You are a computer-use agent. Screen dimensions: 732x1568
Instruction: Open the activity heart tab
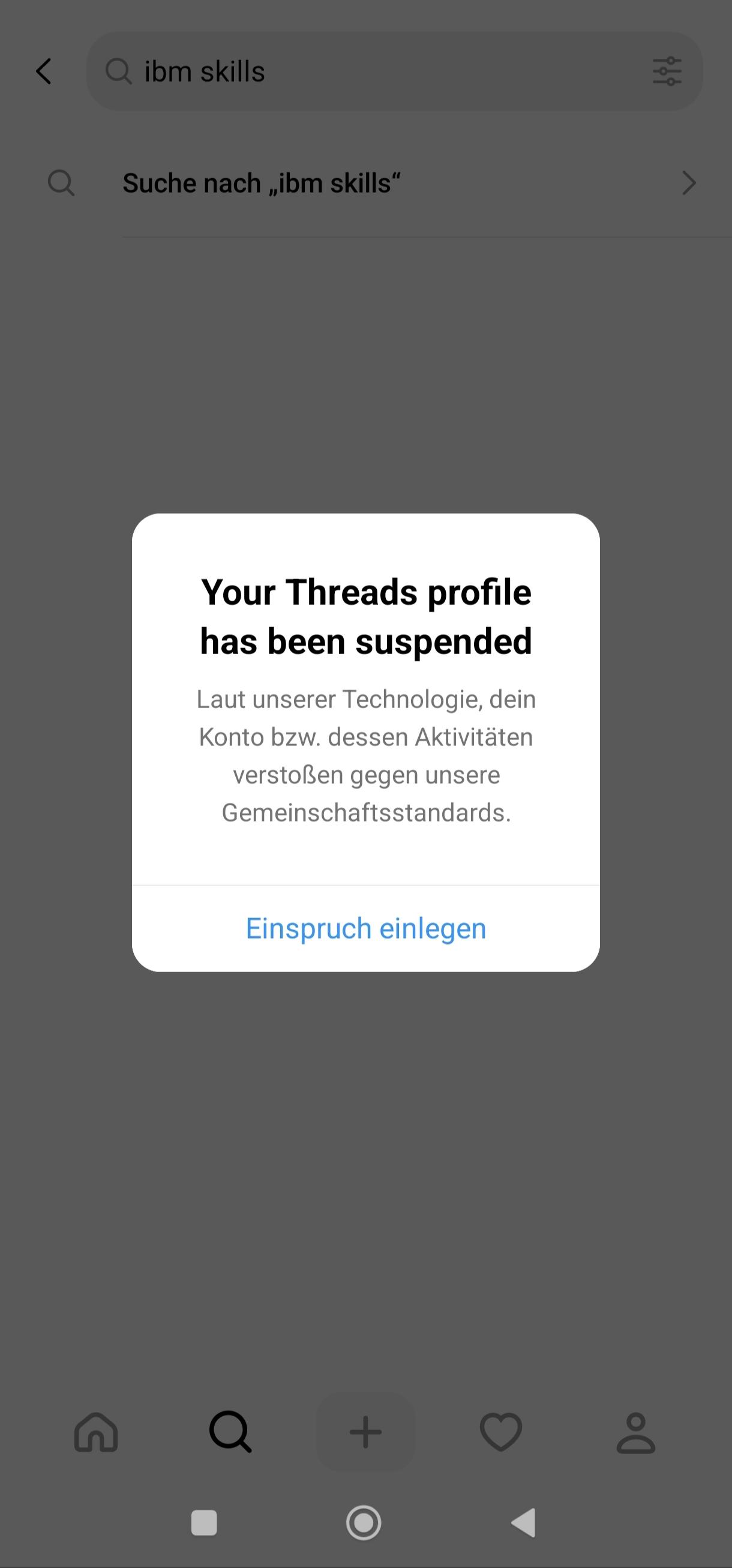(x=501, y=1432)
